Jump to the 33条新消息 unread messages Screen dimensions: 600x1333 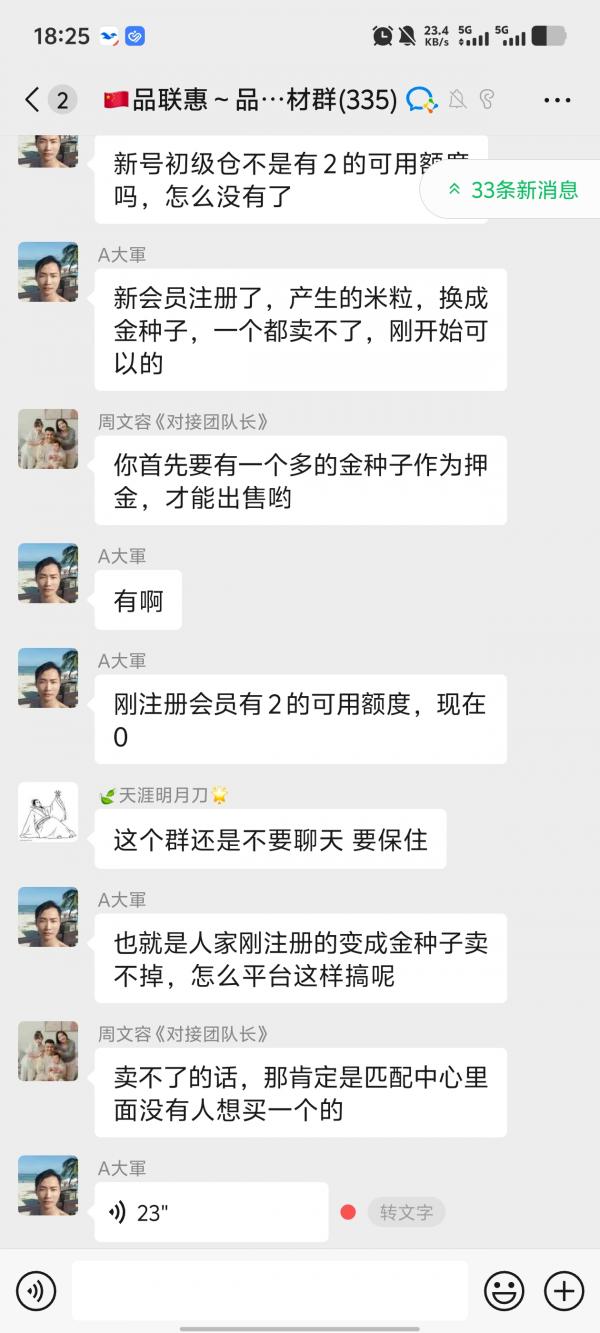[x=513, y=189]
